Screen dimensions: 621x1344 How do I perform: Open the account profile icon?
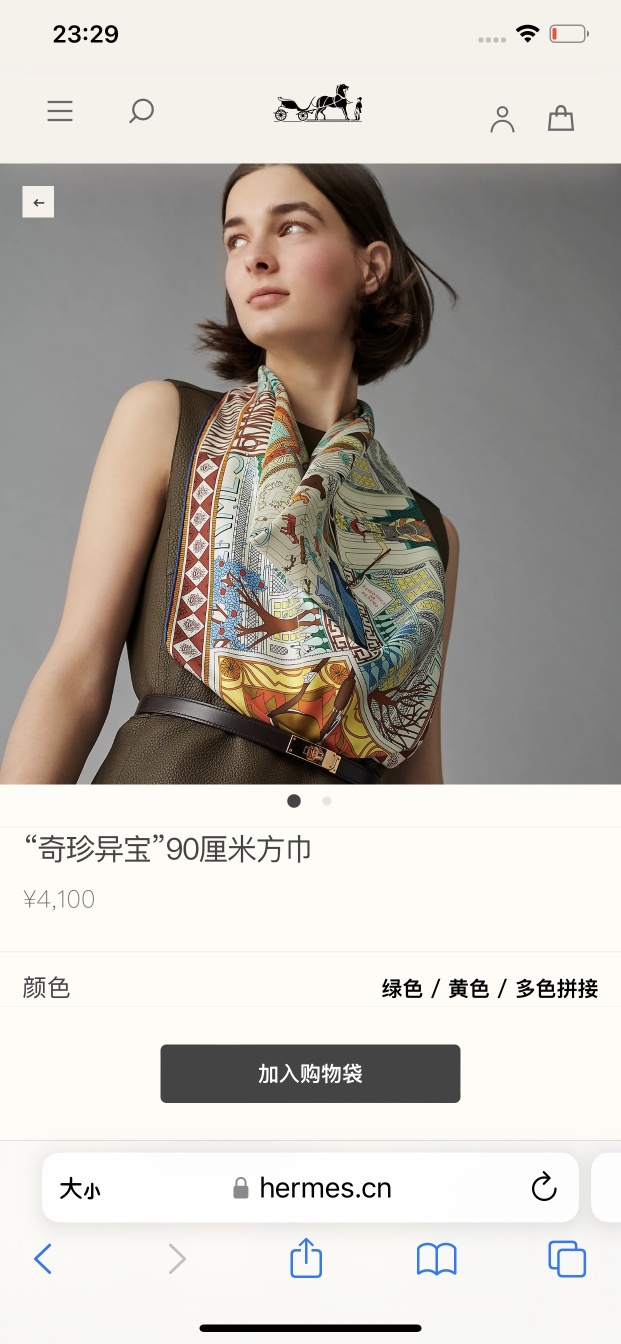(x=502, y=119)
